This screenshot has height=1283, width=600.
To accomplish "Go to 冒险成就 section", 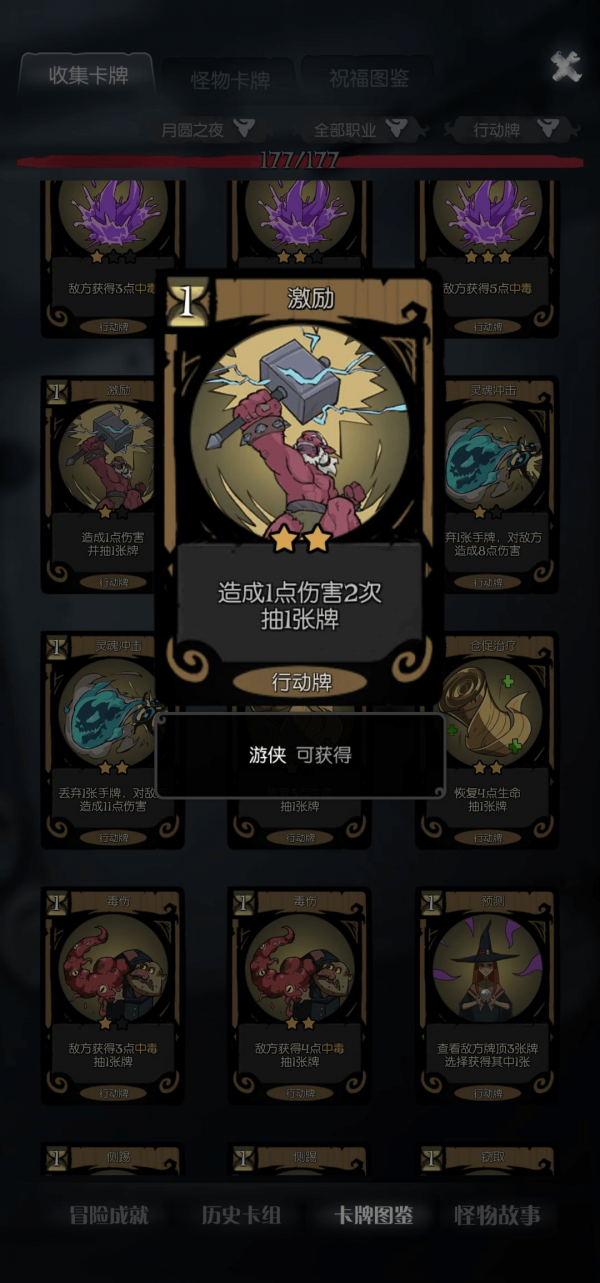I will 108,1215.
